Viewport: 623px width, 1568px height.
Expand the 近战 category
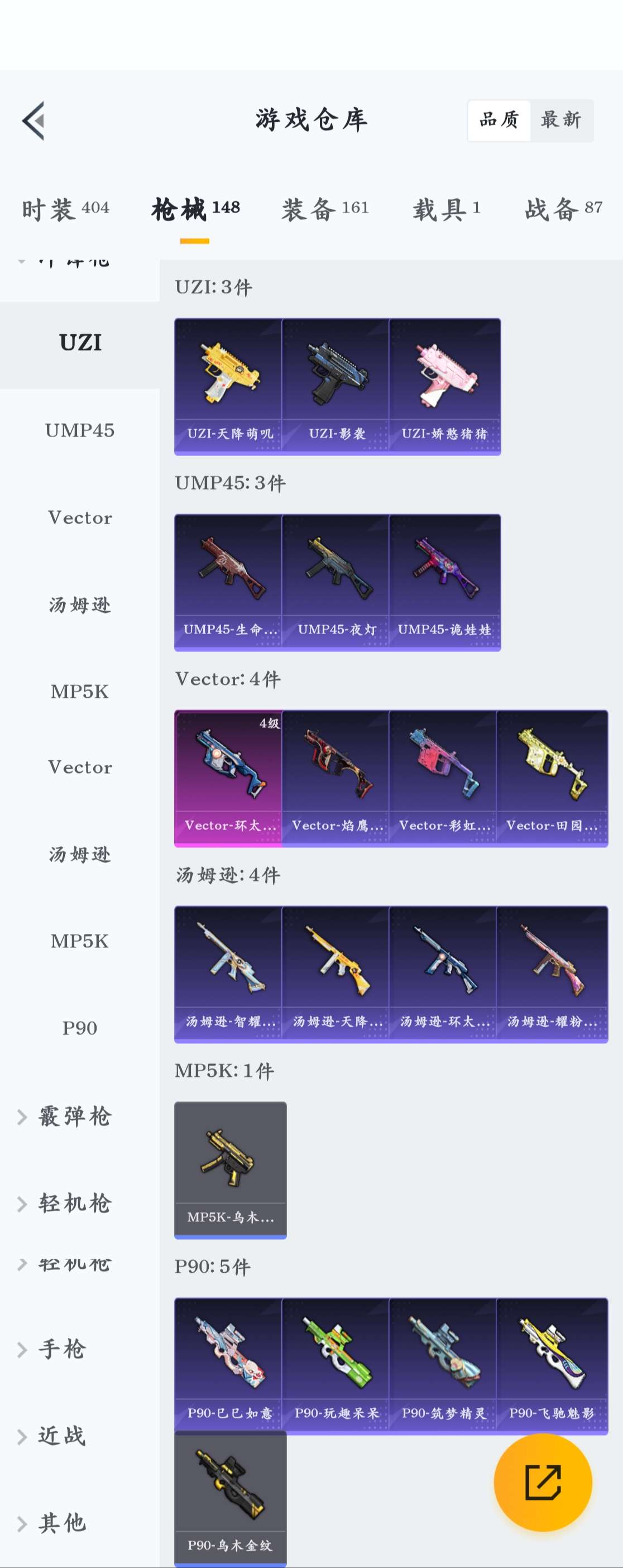[61, 1436]
